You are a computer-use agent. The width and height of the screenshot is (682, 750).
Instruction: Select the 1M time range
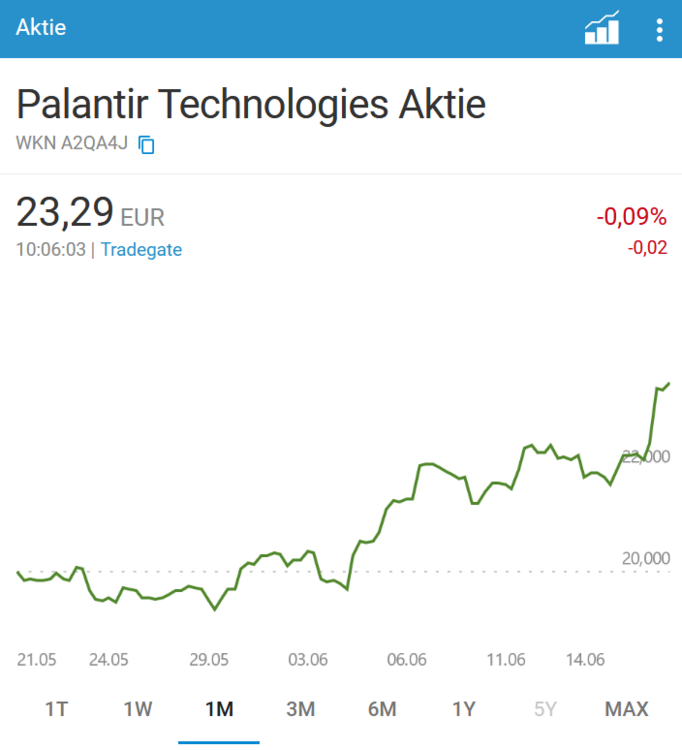pos(219,710)
